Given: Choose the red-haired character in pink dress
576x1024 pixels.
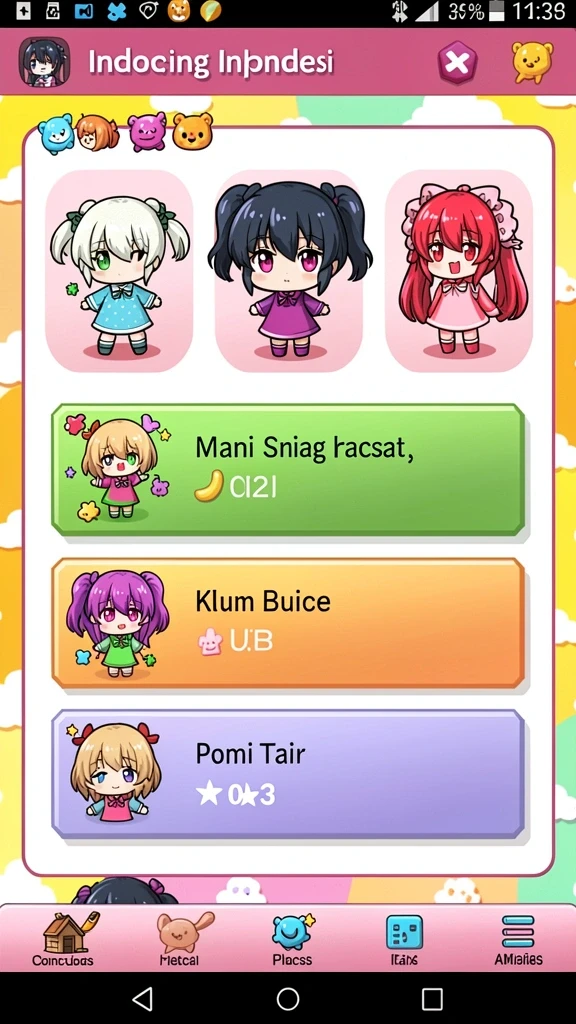Looking at the screenshot, I should coord(459,271).
